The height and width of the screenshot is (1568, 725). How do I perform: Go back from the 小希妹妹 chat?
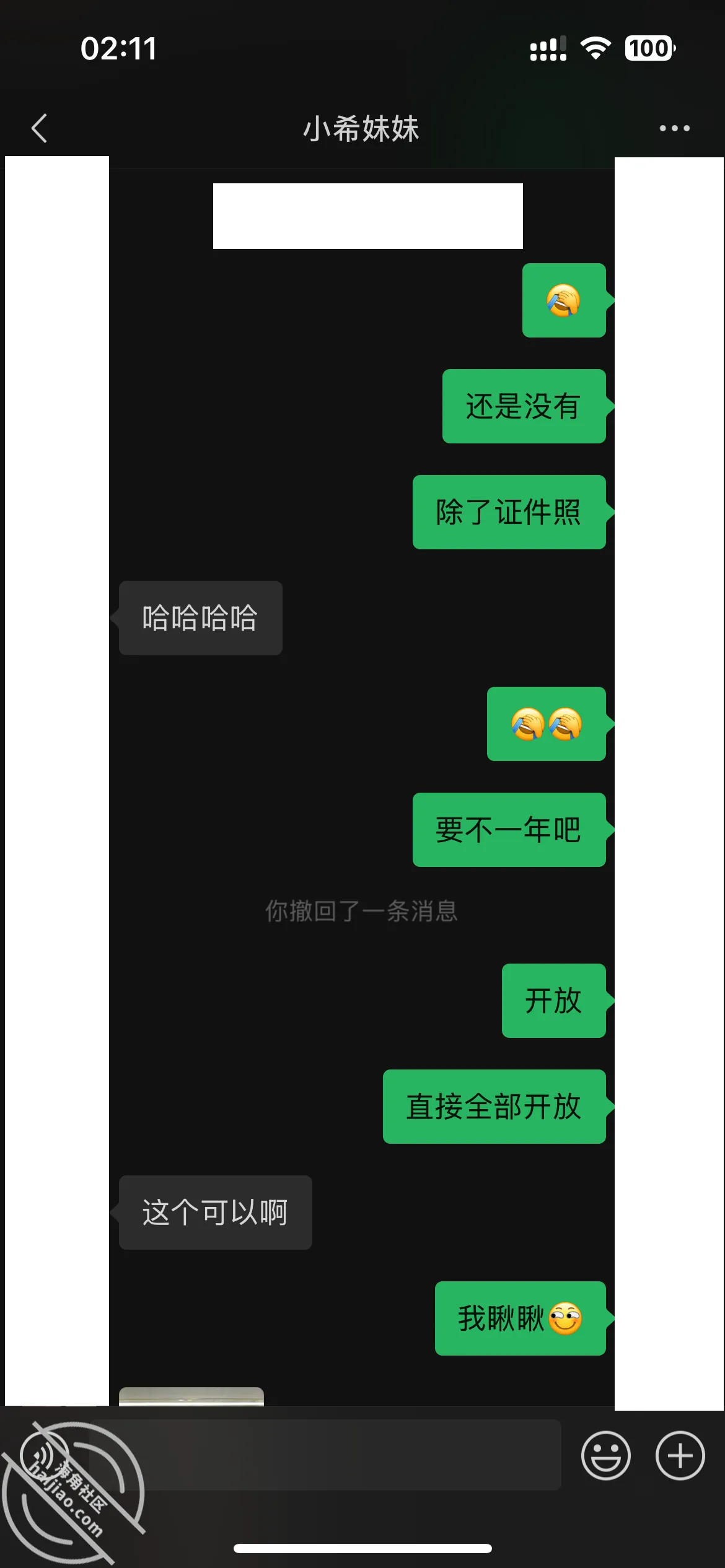click(x=39, y=128)
